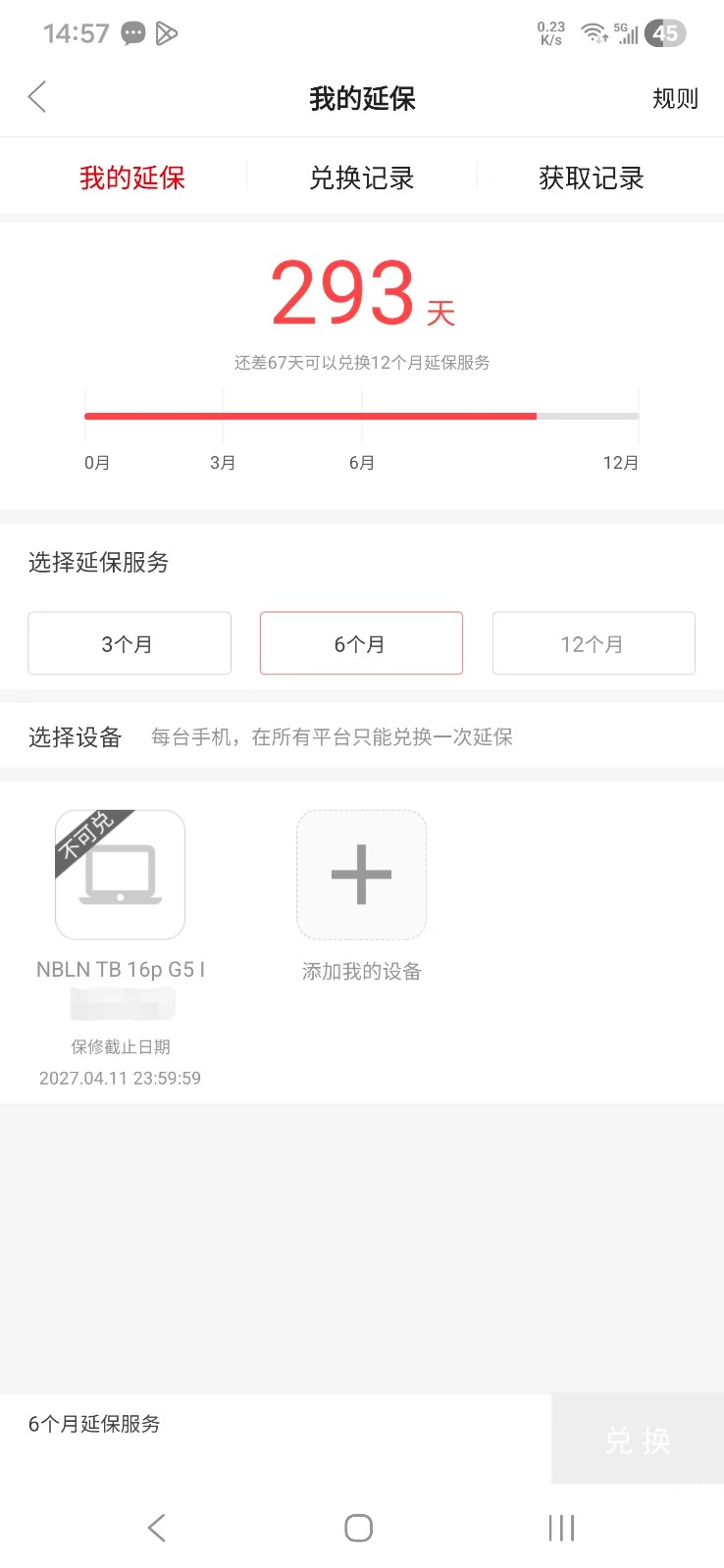
Task: Open the 规则 rules page
Action: pos(675,98)
